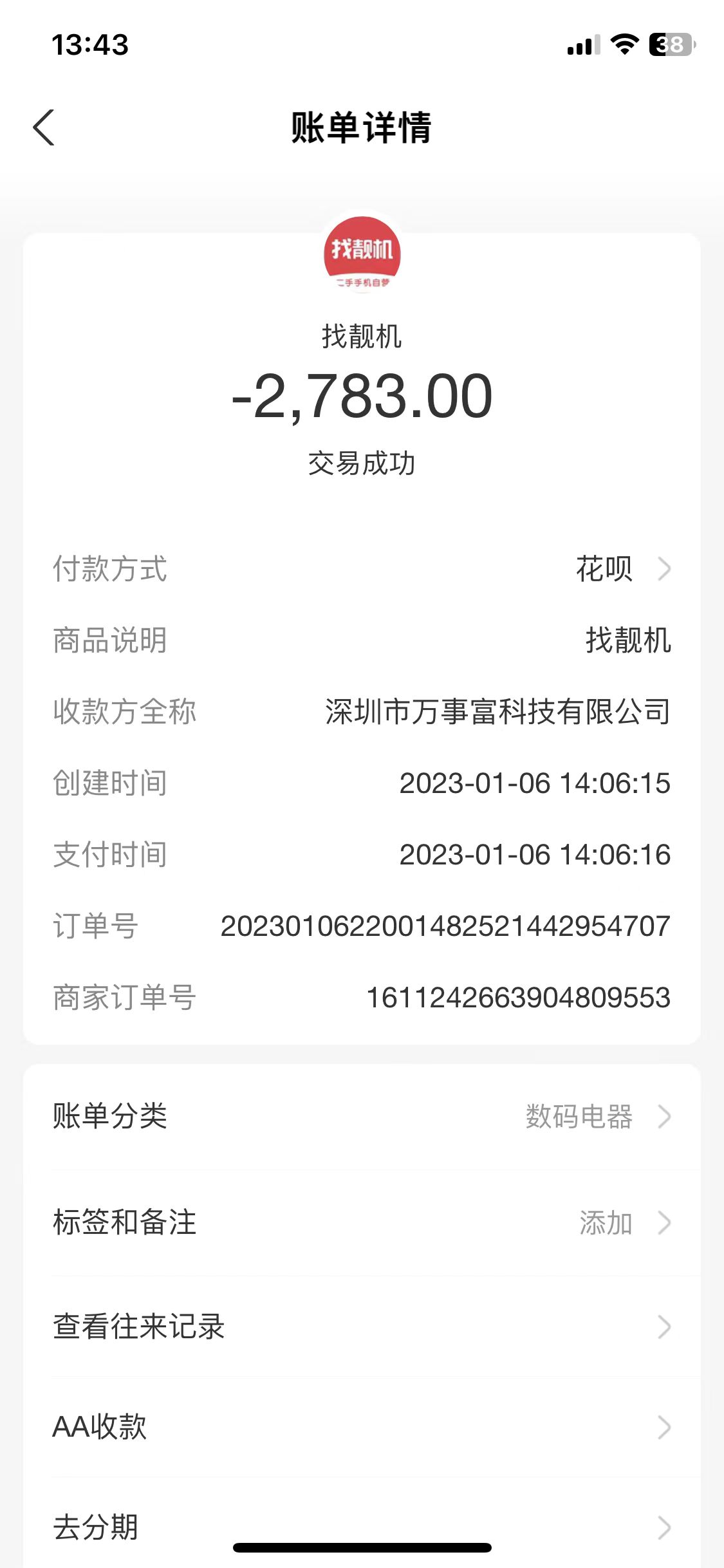Image resolution: width=724 pixels, height=1568 pixels.
Task: Start an AA收款 request
Action: click(362, 1427)
